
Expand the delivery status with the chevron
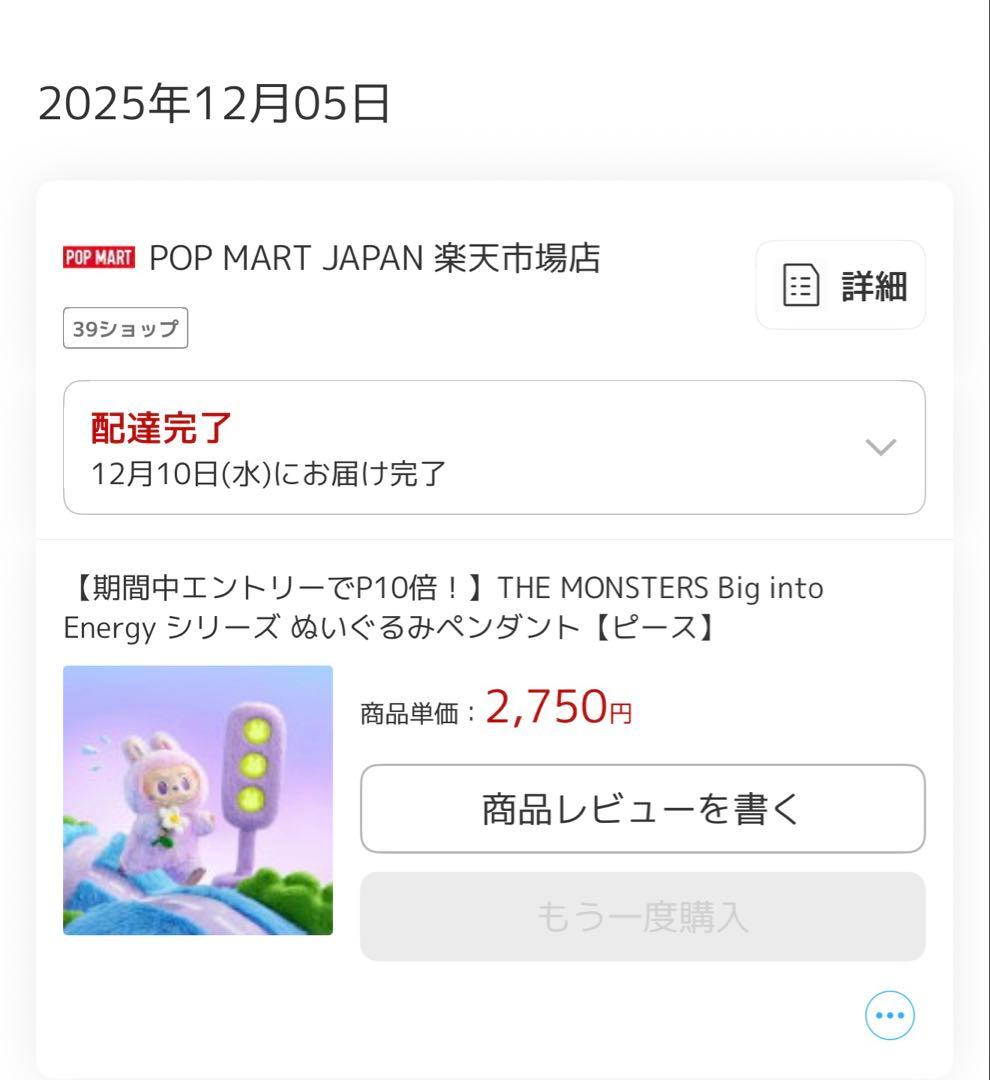[879, 448]
